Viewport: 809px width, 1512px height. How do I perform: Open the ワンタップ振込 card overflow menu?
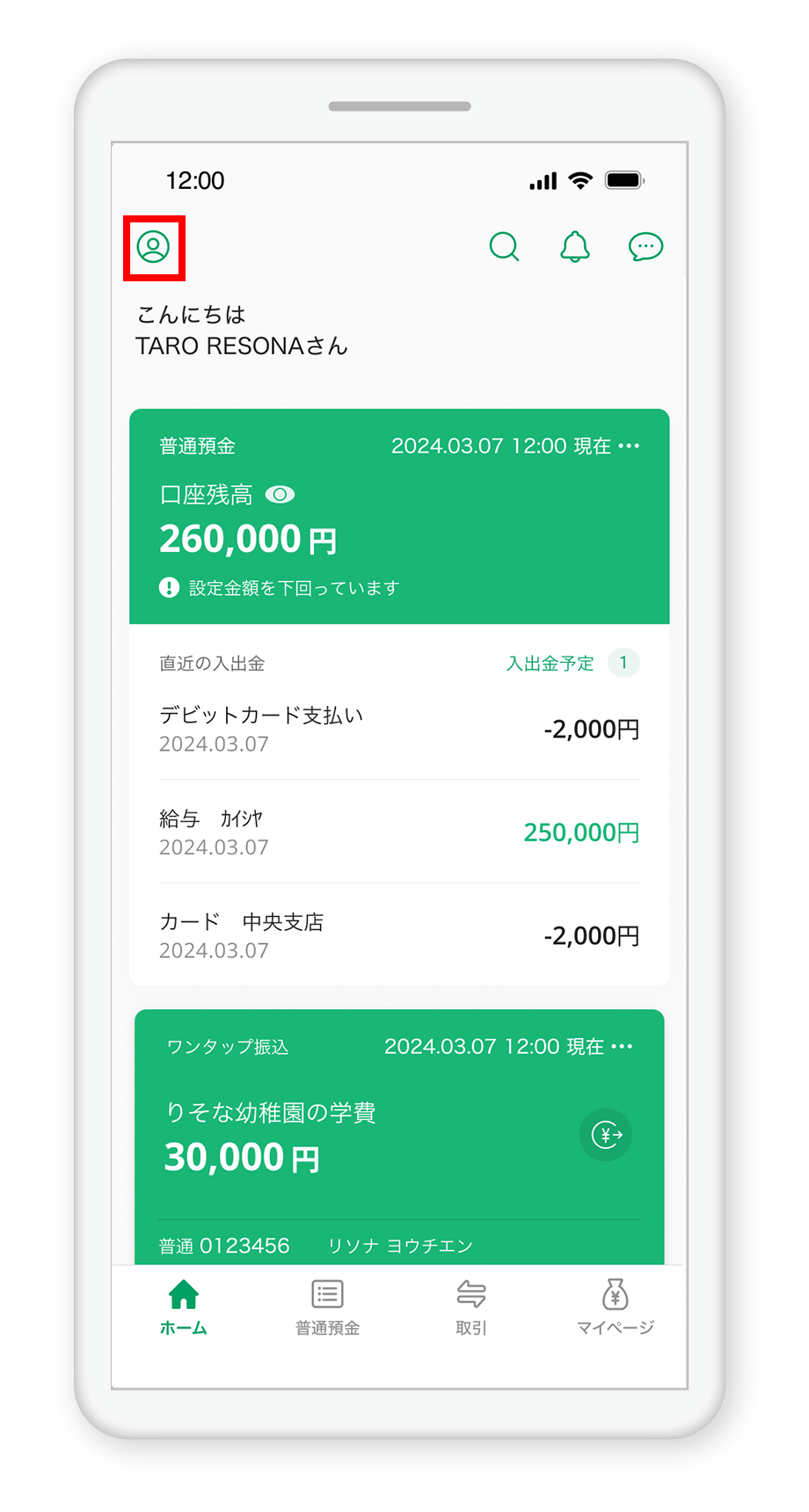point(622,1046)
